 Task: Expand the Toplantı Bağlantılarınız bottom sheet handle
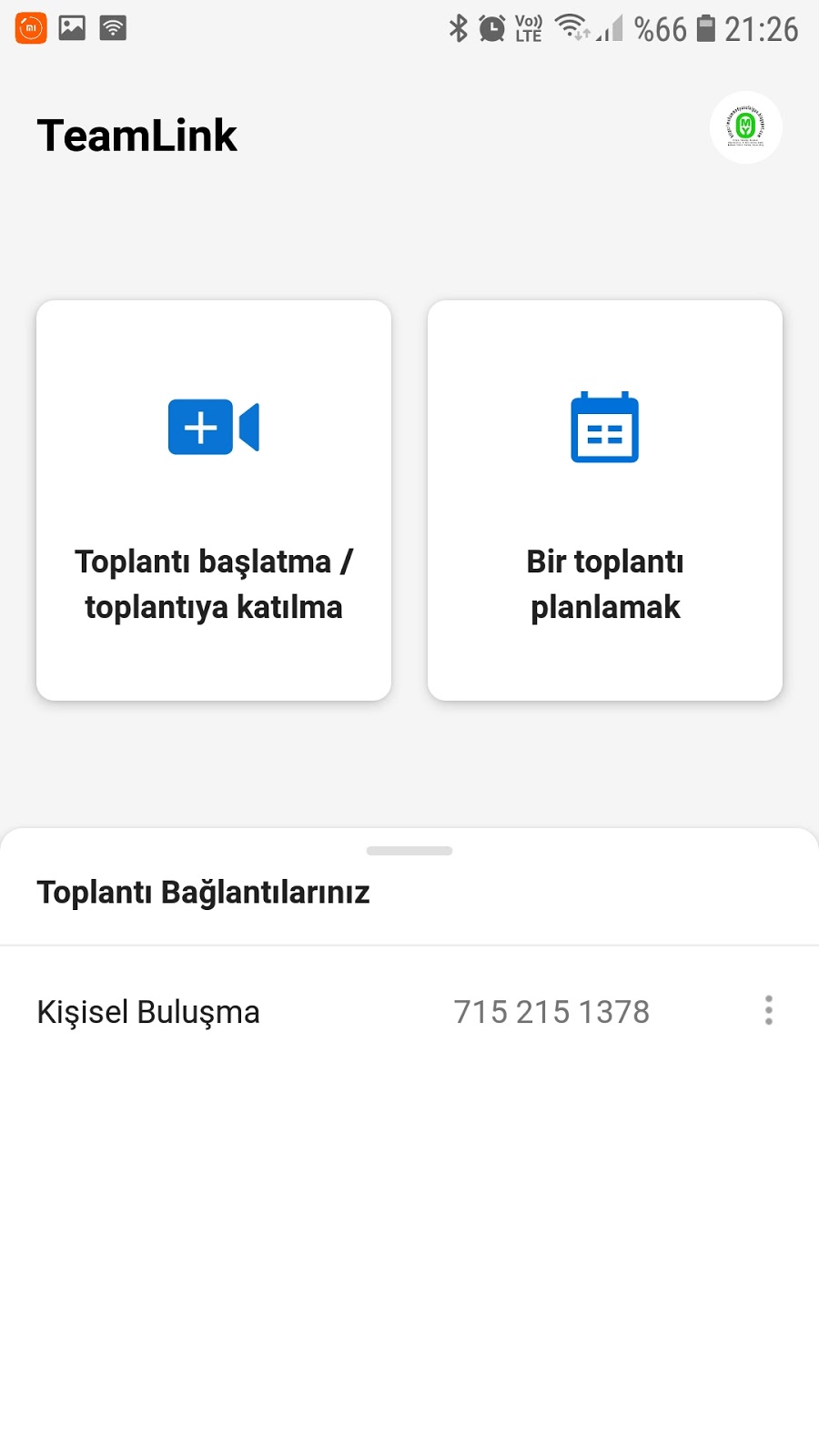click(x=409, y=850)
